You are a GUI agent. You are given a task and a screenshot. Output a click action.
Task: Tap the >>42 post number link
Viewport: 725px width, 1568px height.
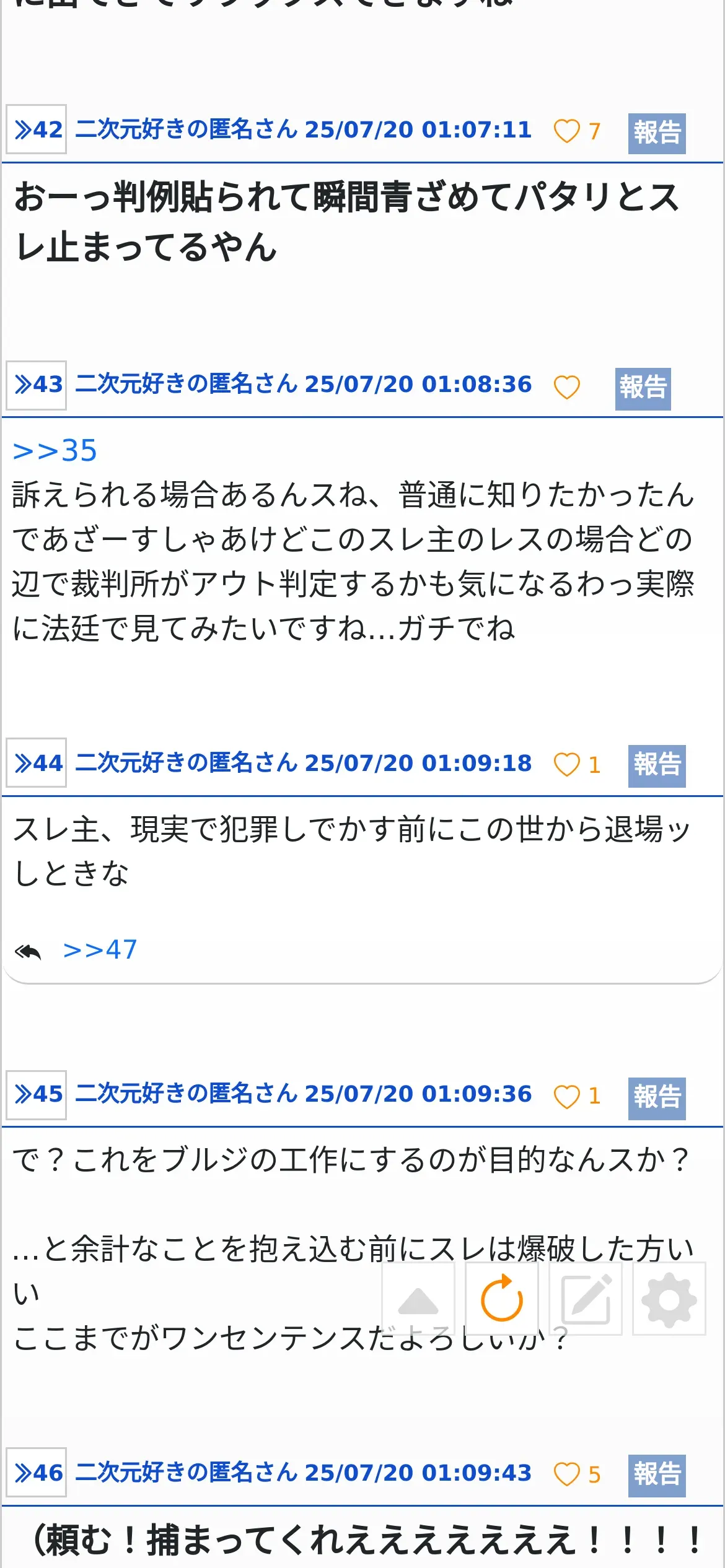pos(37,129)
